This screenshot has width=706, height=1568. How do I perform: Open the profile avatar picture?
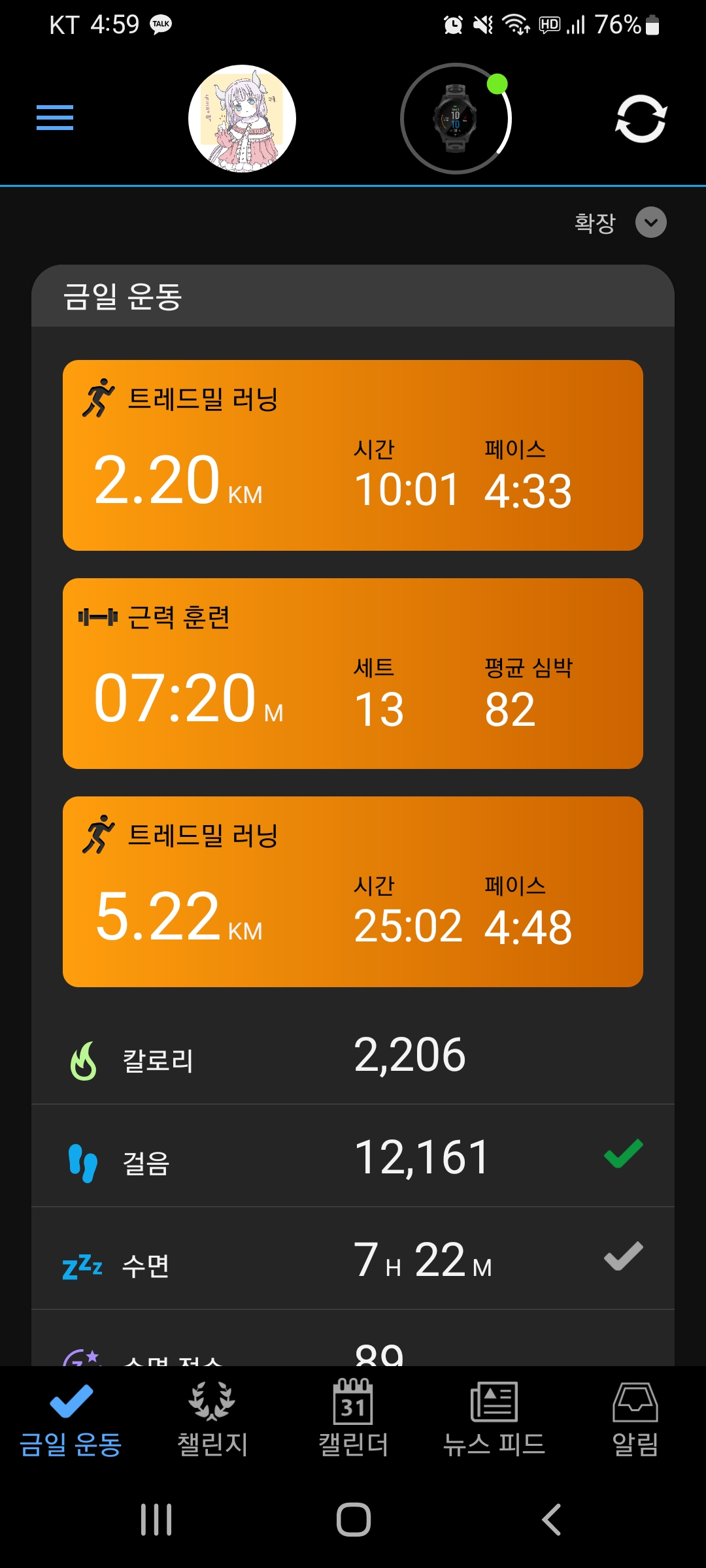coord(242,119)
